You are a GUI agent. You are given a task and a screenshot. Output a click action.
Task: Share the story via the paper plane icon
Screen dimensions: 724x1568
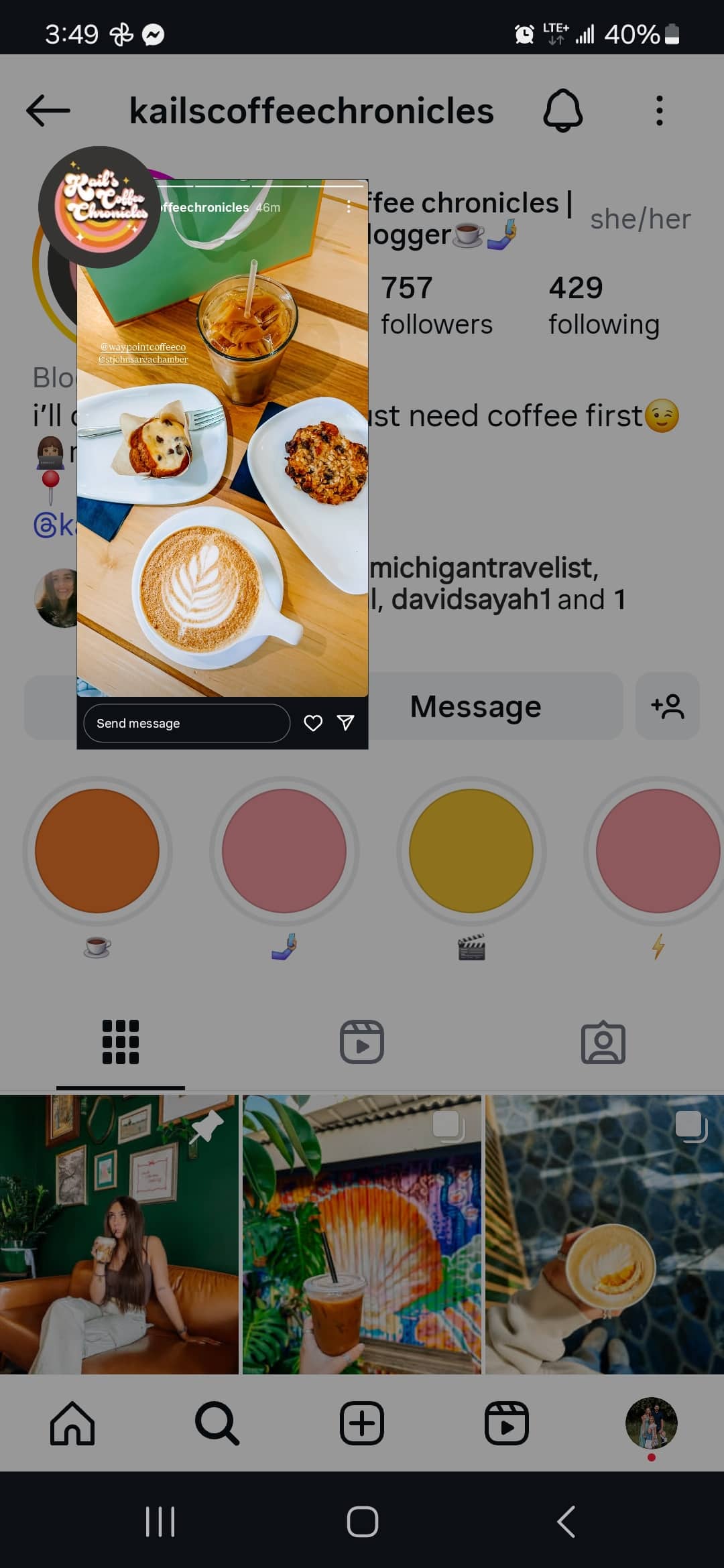pyautogui.click(x=345, y=722)
